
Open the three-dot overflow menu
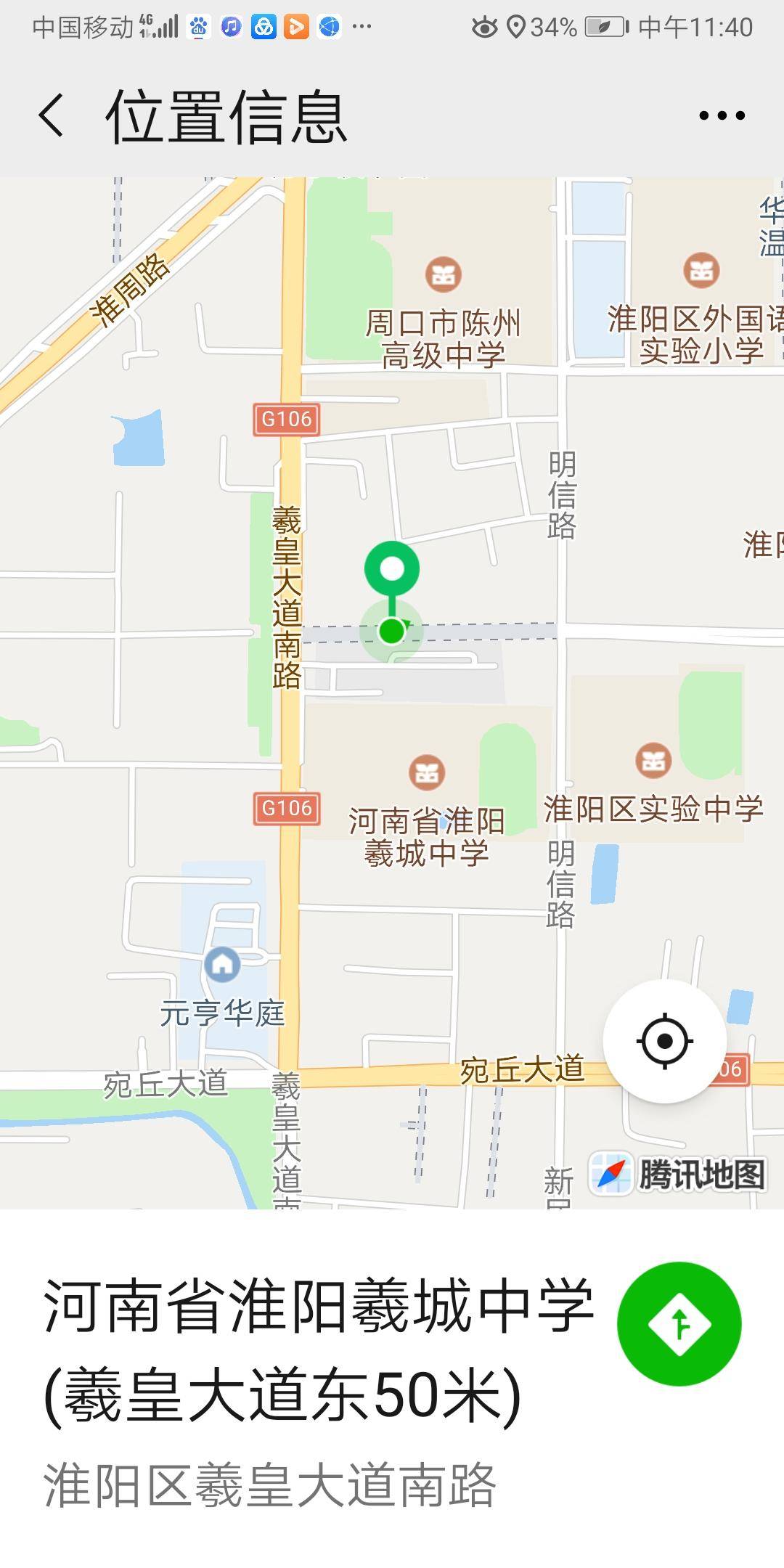click(x=722, y=115)
